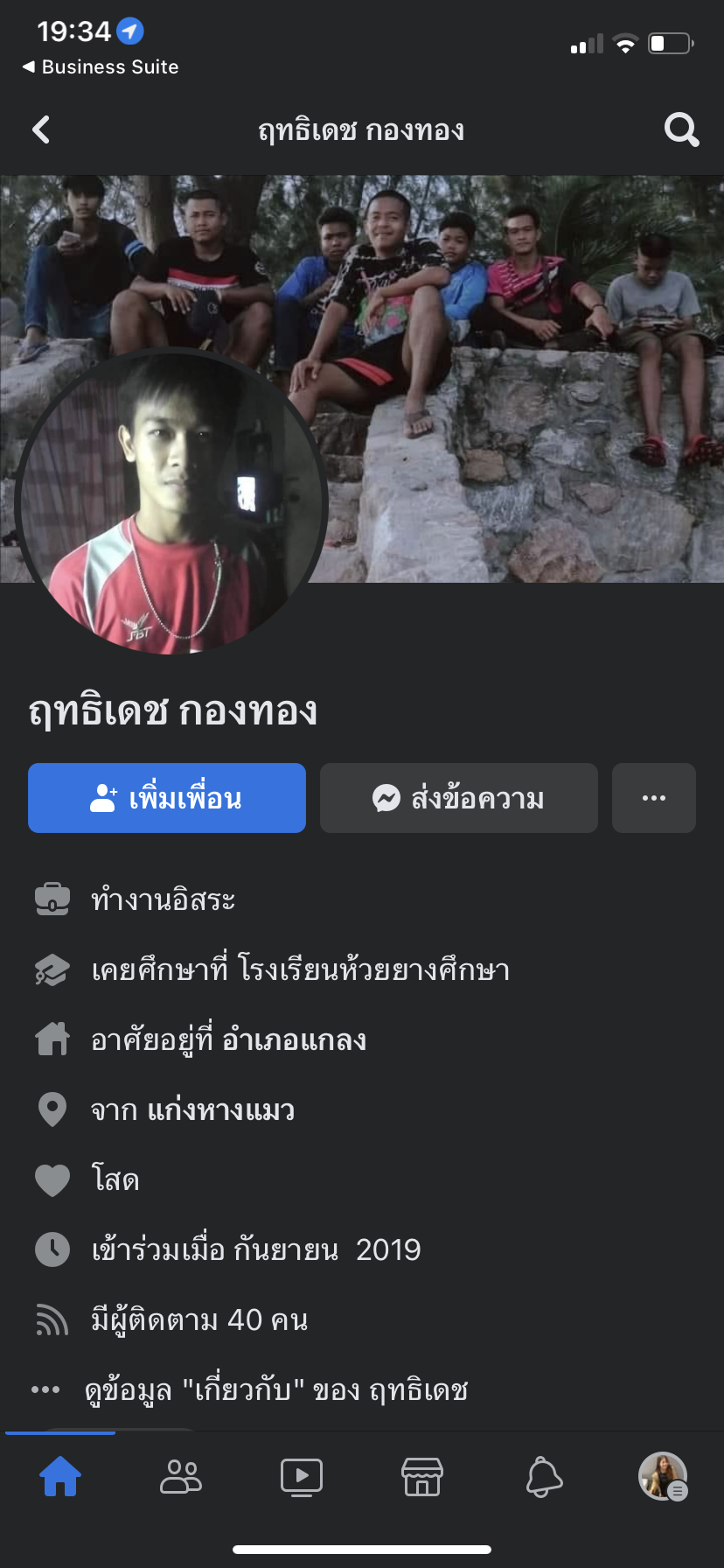724x1568 pixels.
Task: Send a message via ส่งข้อความ
Action: (459, 798)
